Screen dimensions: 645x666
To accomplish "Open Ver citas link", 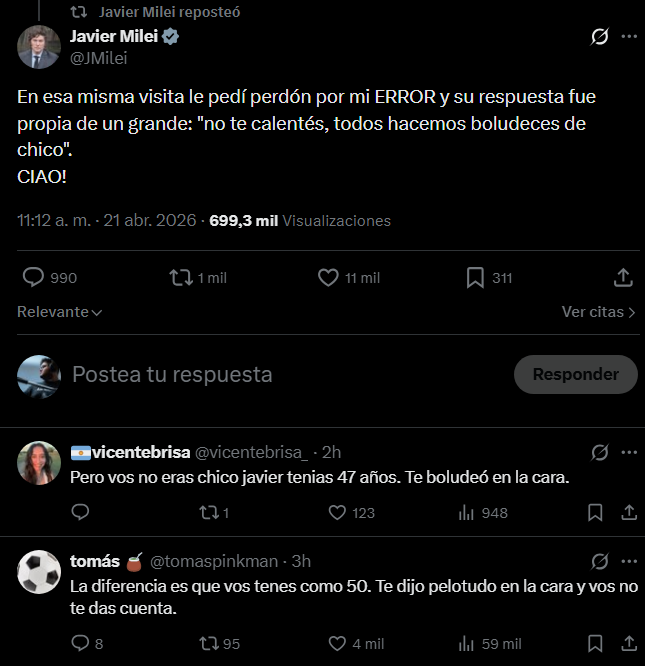I will tap(598, 312).
